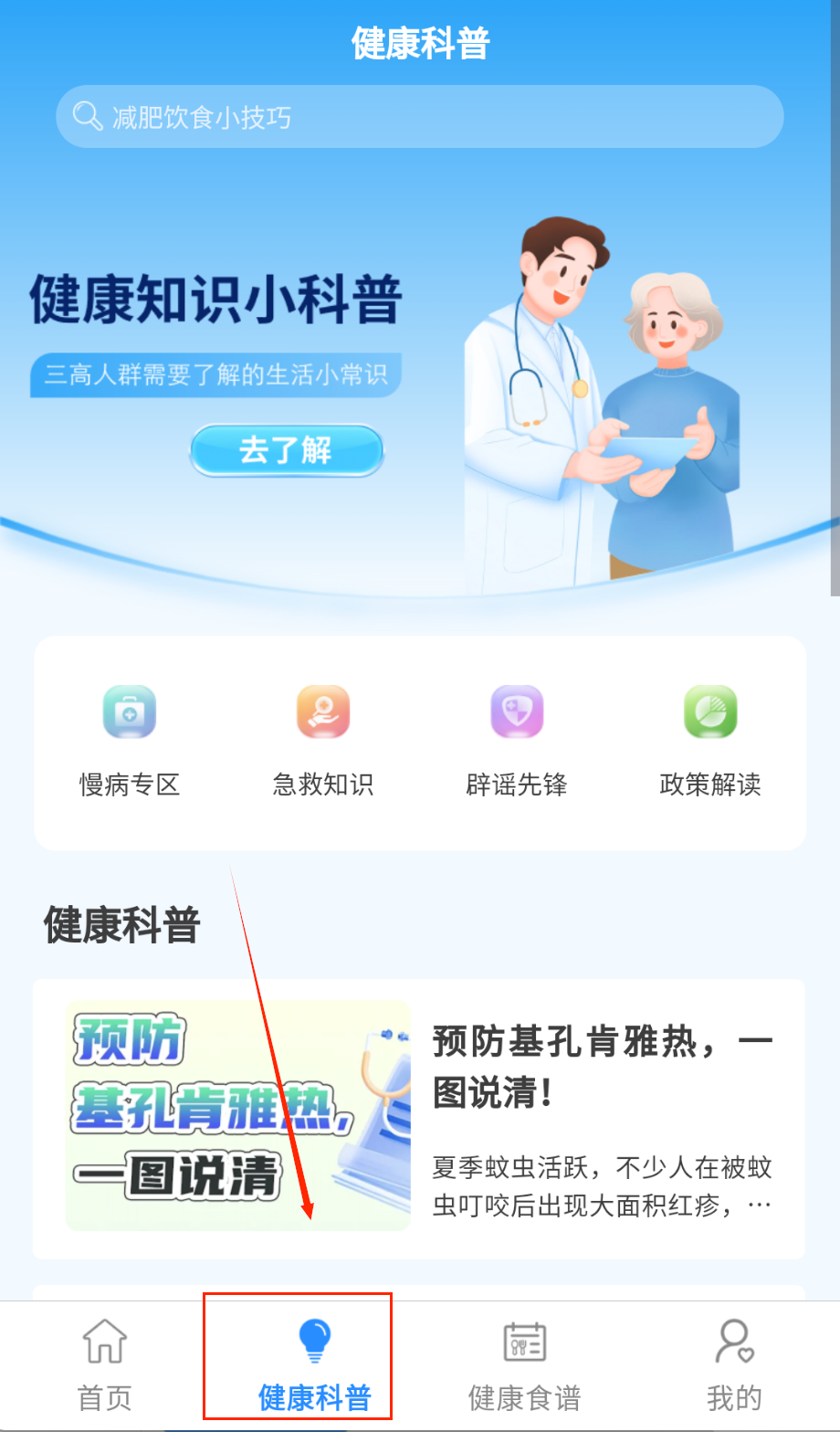The image size is (840, 1432).
Task: Tap the 去了解 banner button
Action: pyautogui.click(x=286, y=450)
